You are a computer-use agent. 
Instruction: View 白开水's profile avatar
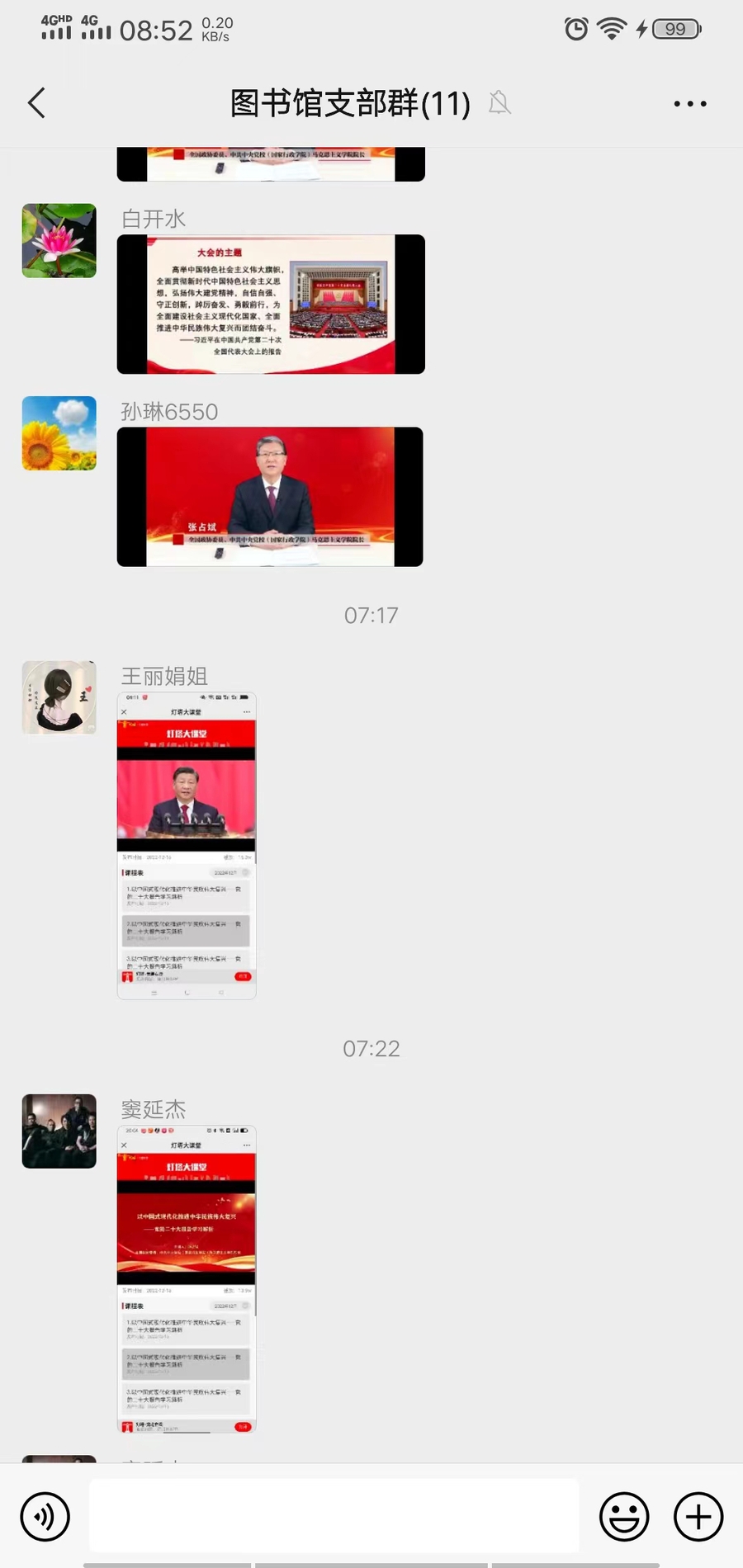(x=59, y=241)
